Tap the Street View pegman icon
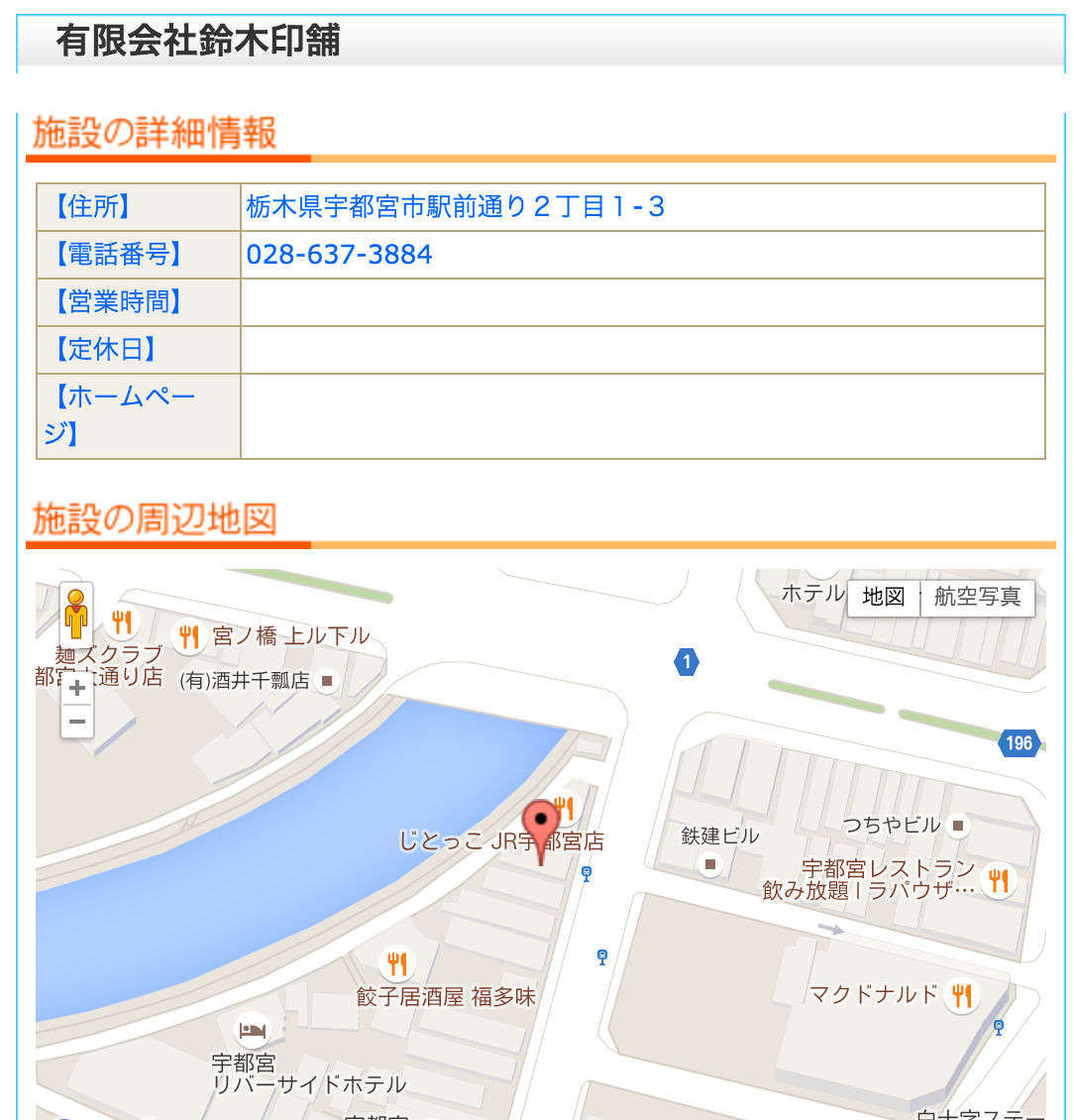1074x1120 pixels. coord(76,612)
